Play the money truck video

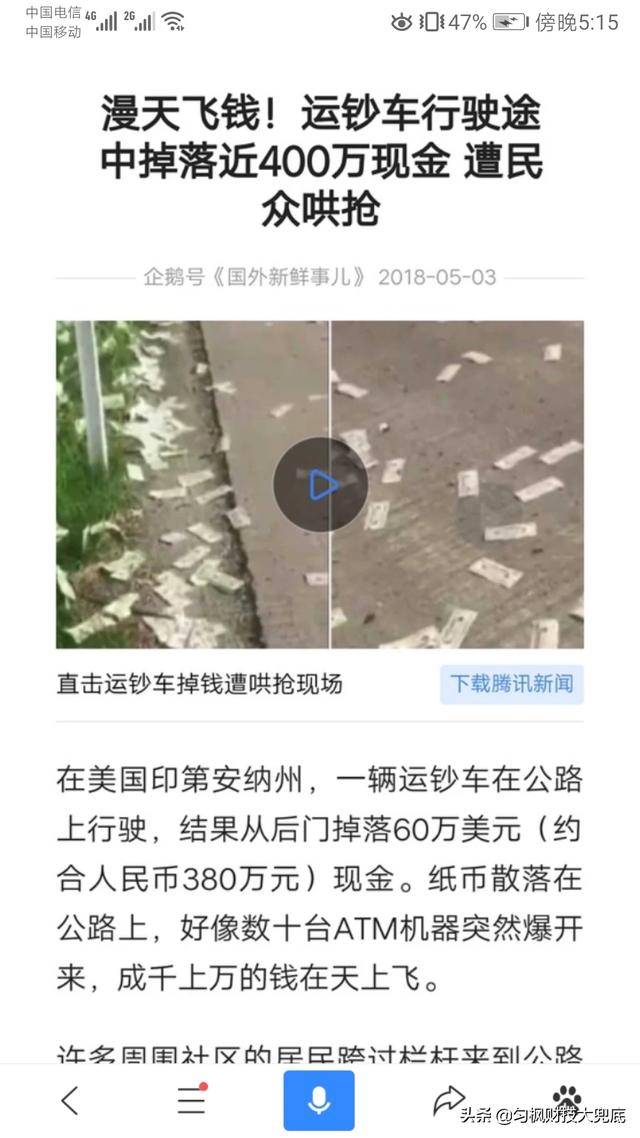click(320, 485)
